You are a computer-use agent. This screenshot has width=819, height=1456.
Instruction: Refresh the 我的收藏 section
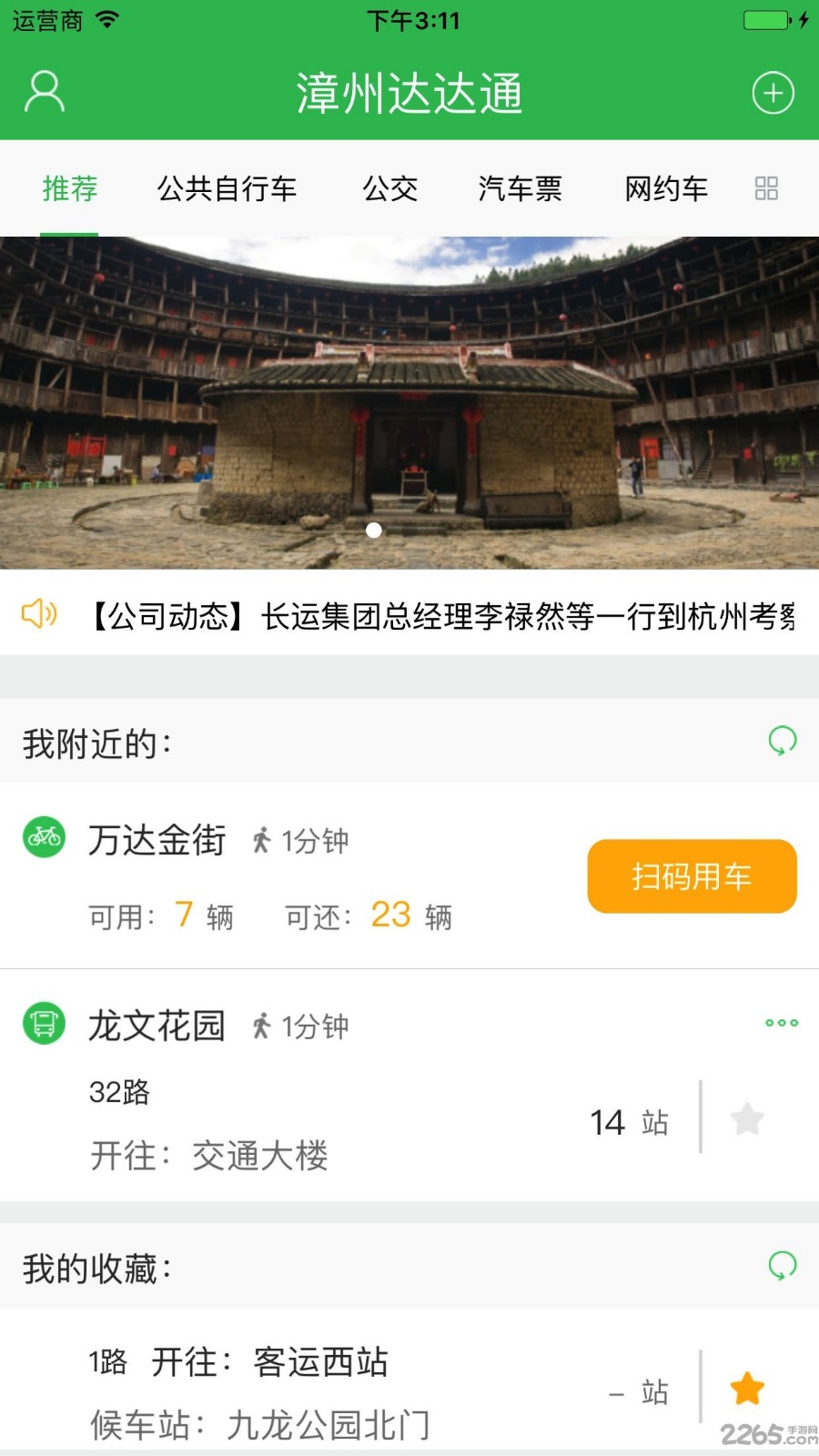click(x=782, y=1266)
